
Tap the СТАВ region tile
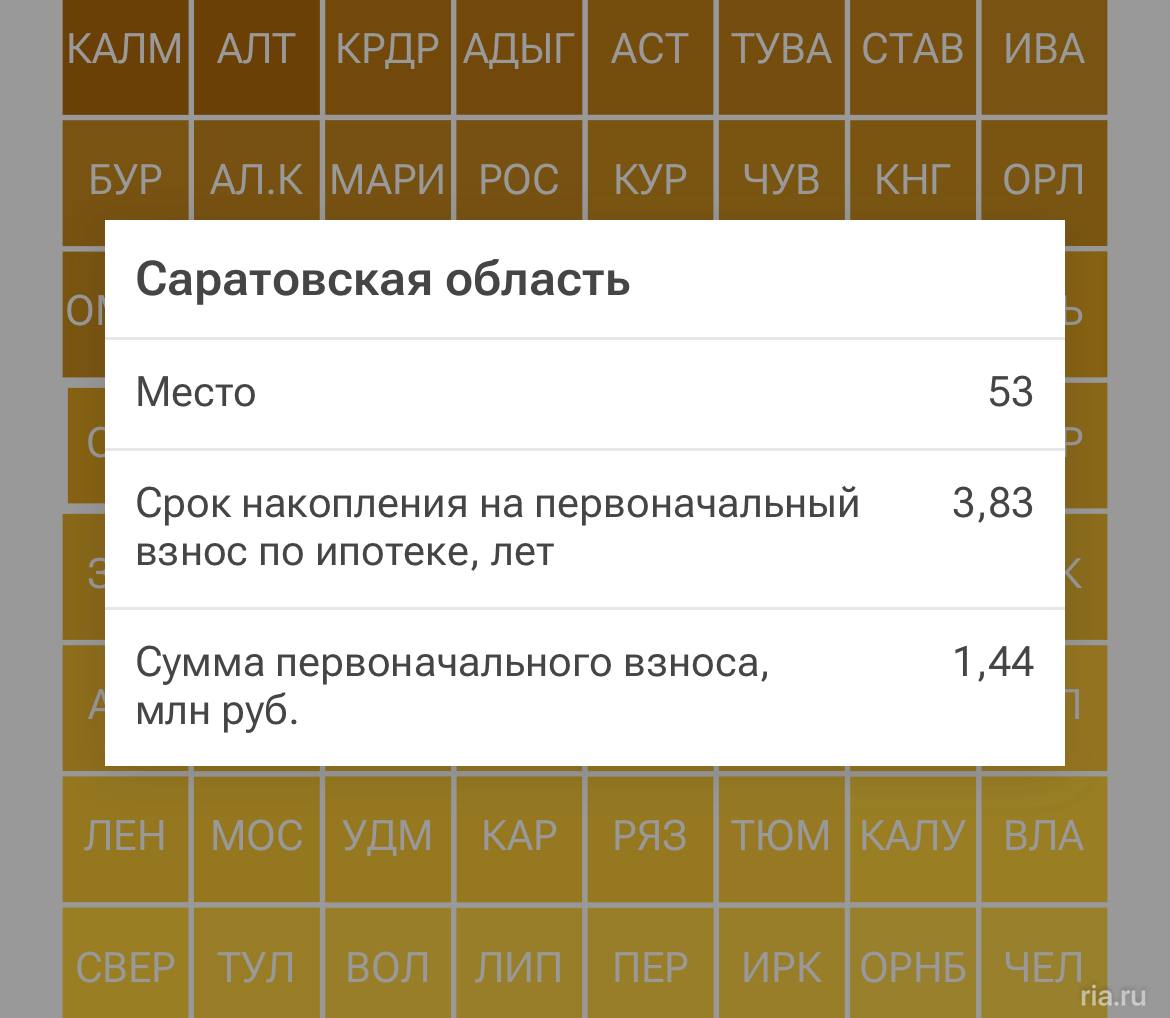(913, 50)
